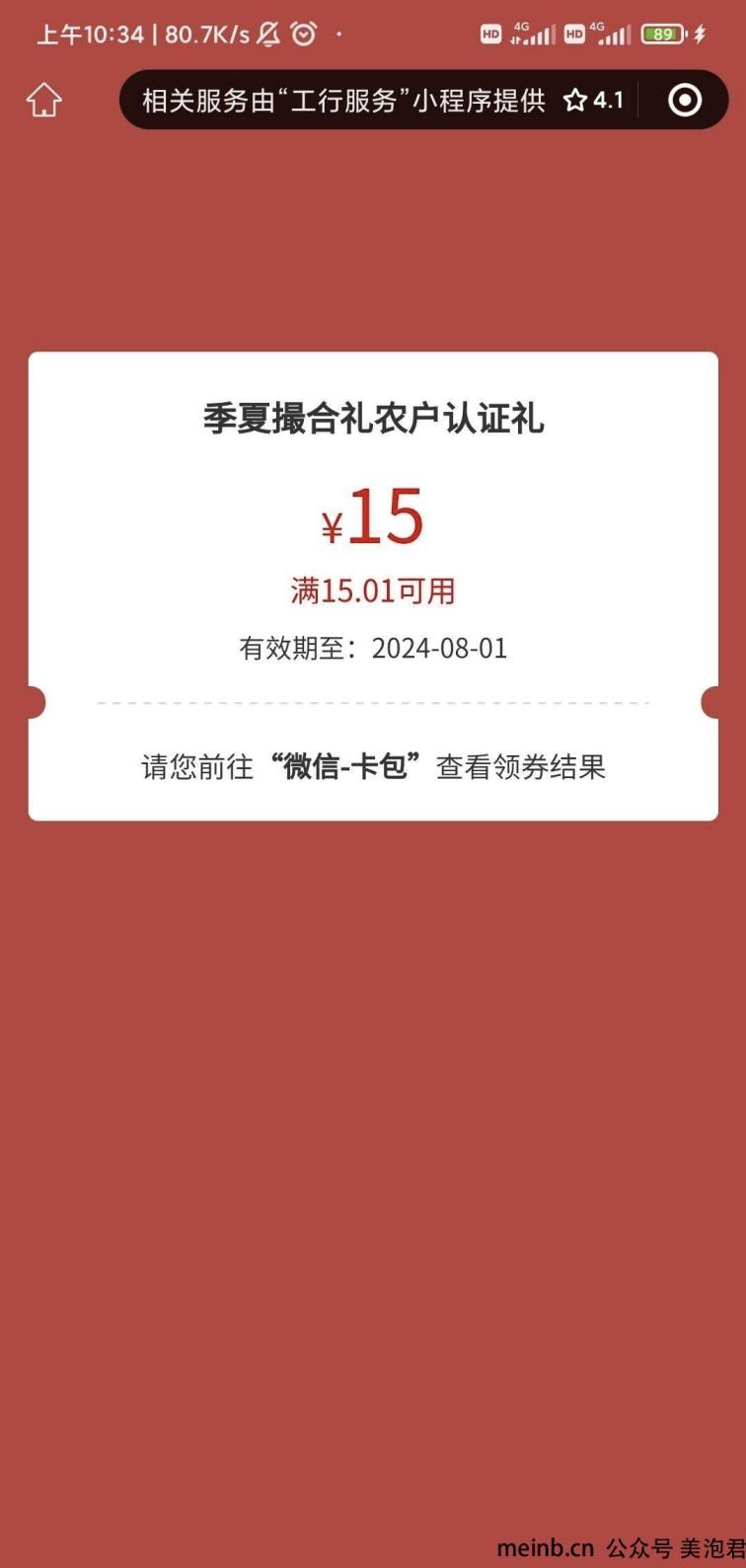
Task: Close the mini program with the circle button
Action: click(684, 100)
